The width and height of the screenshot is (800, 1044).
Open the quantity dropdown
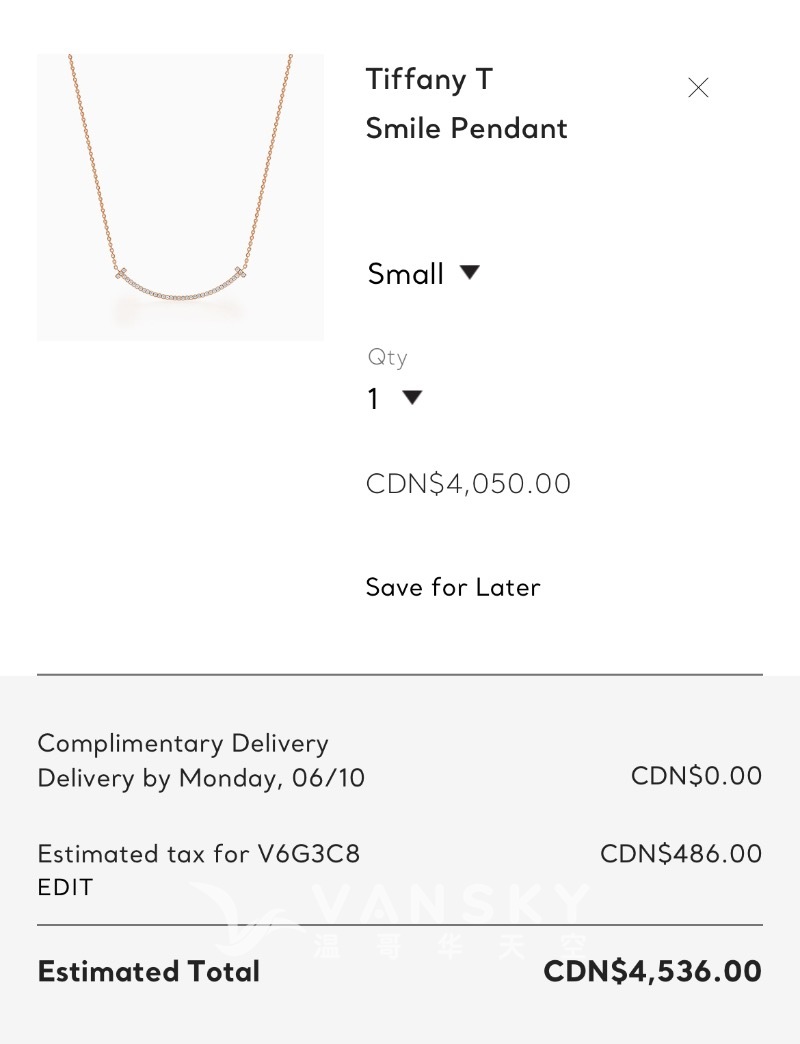(x=395, y=398)
